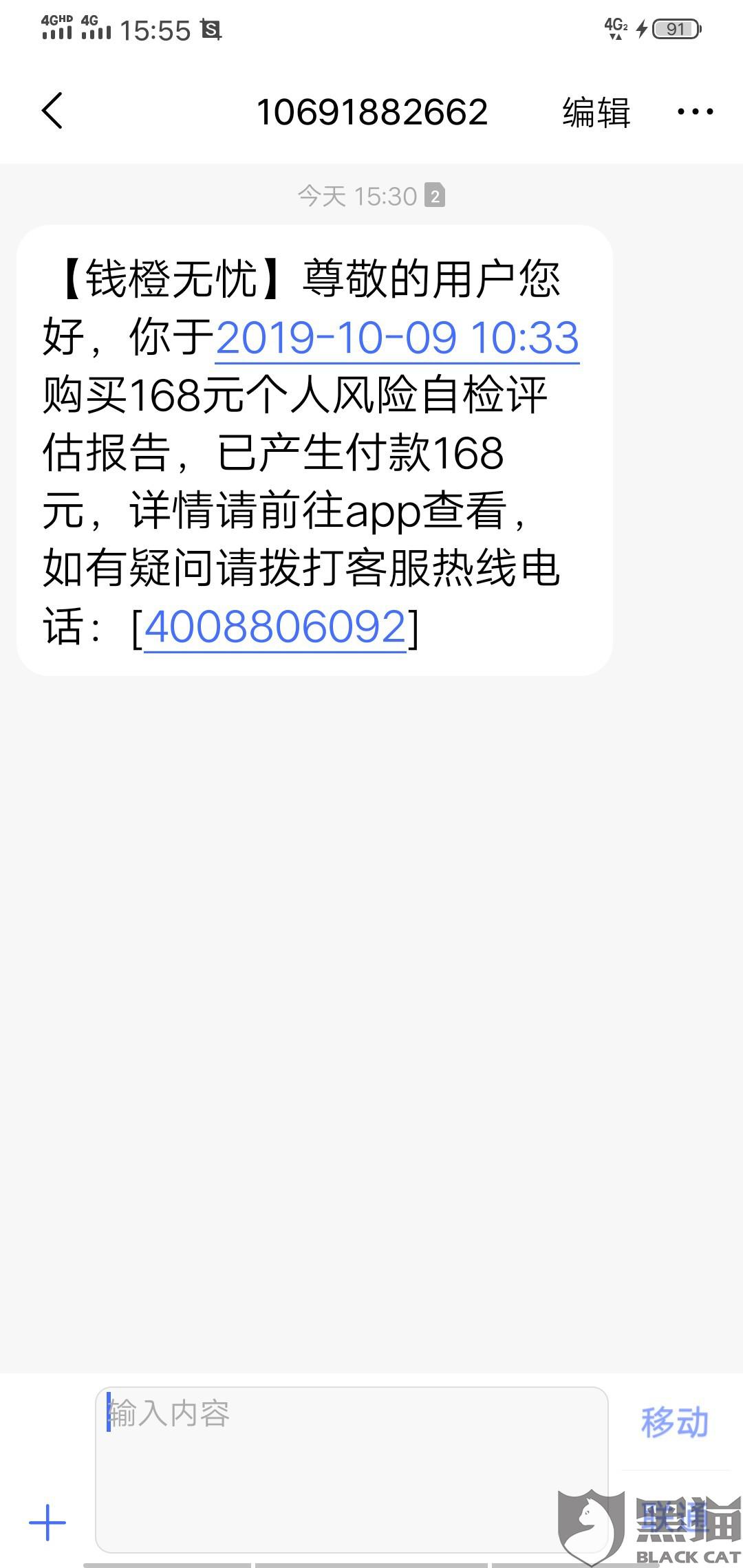Send via the 移动 SIM button
The width and height of the screenshot is (743, 1568).
[674, 1422]
